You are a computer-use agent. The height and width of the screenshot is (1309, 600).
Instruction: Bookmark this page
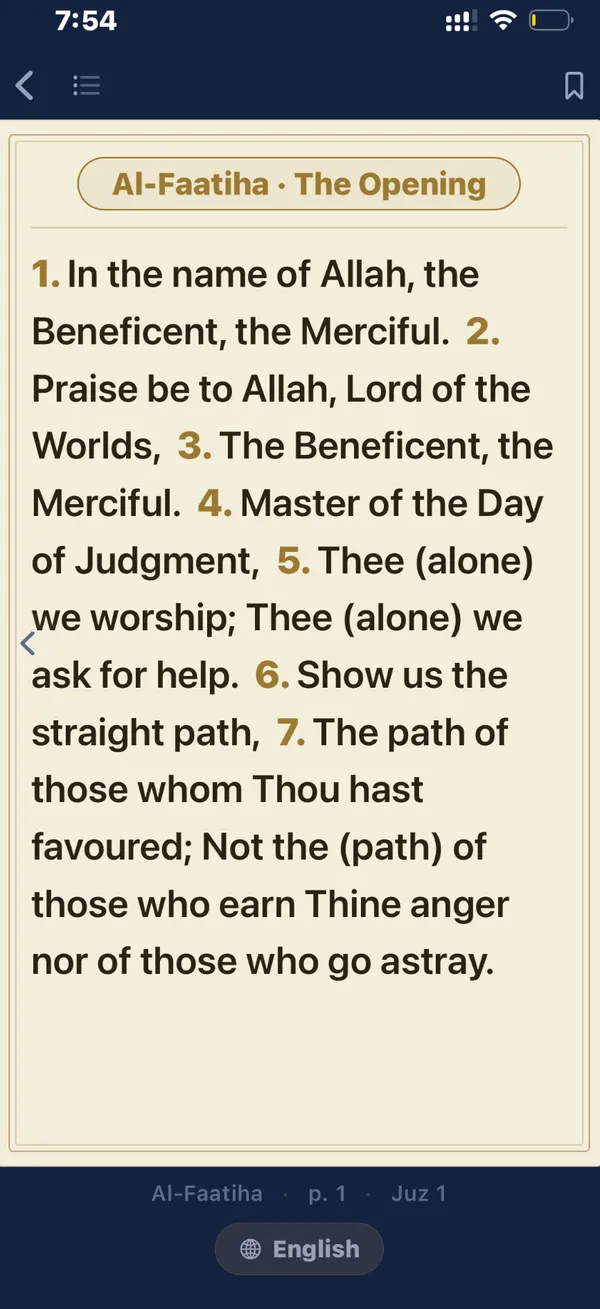click(x=574, y=86)
